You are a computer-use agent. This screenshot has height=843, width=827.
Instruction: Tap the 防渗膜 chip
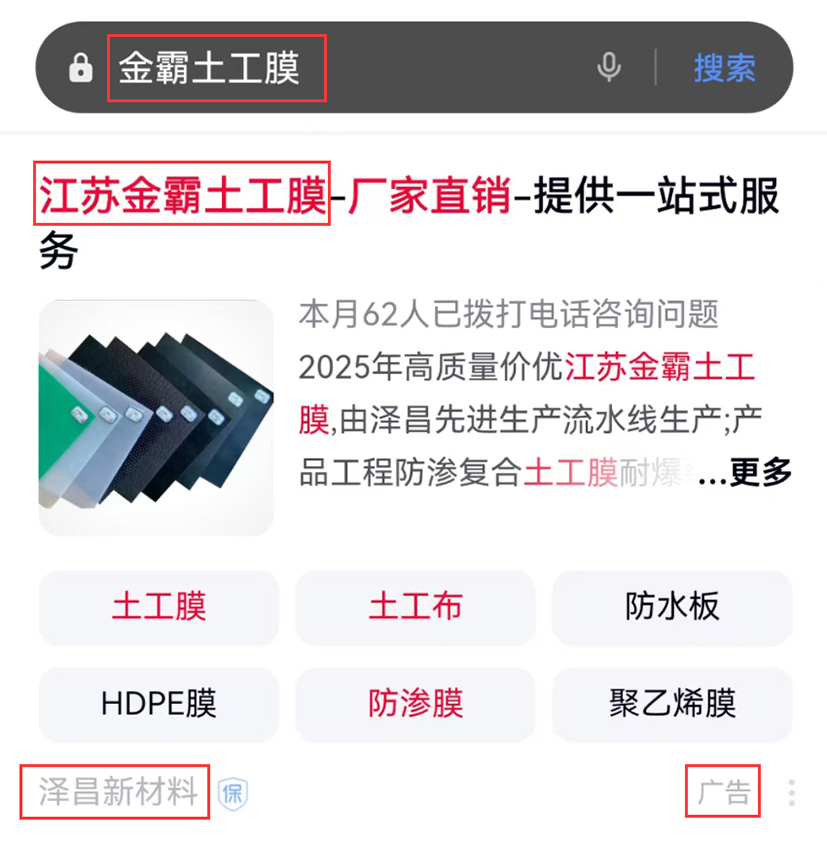(415, 703)
